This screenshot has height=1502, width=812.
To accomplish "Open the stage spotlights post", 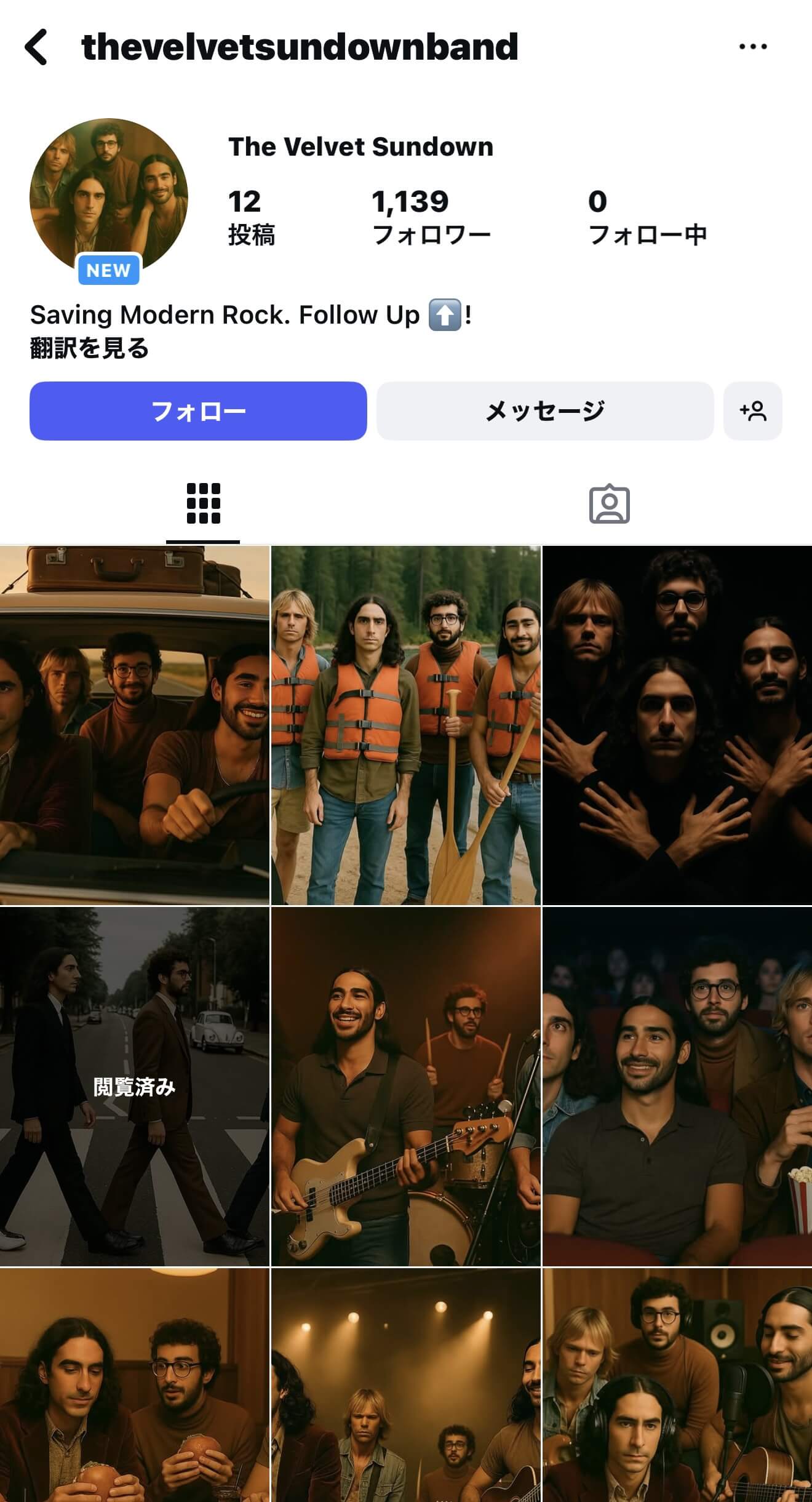I will pyautogui.click(x=406, y=1384).
